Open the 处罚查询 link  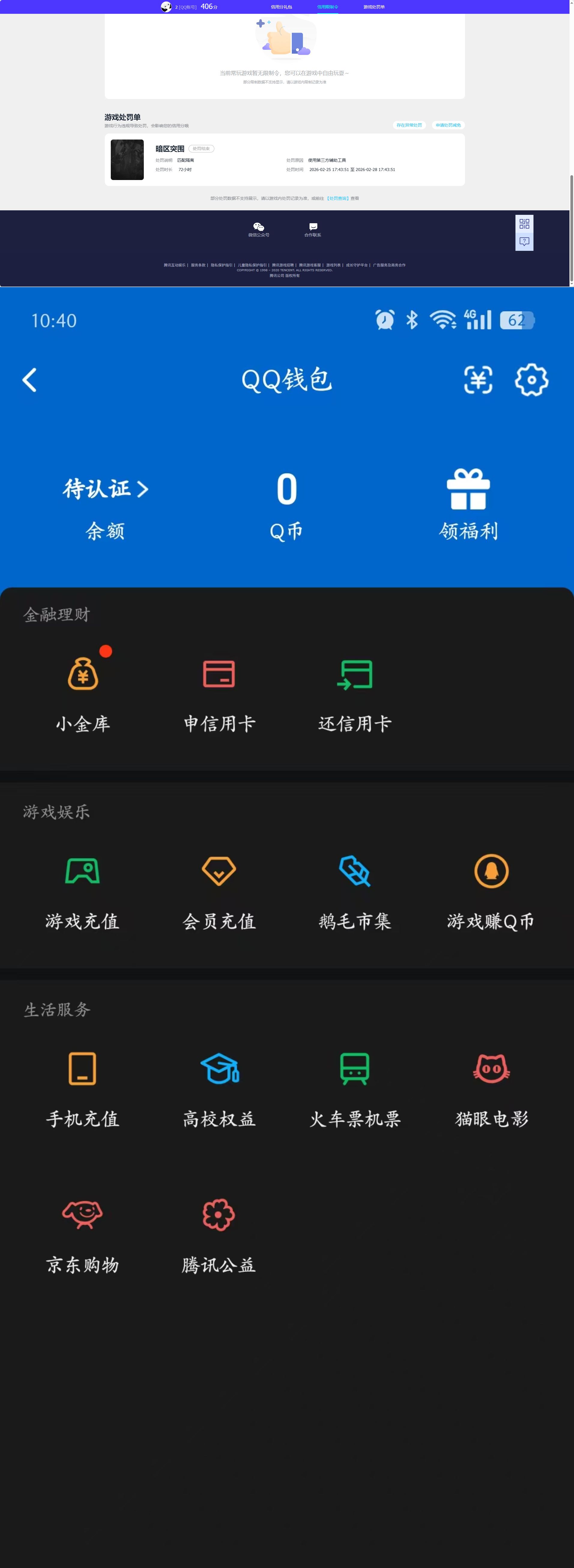pos(338,198)
